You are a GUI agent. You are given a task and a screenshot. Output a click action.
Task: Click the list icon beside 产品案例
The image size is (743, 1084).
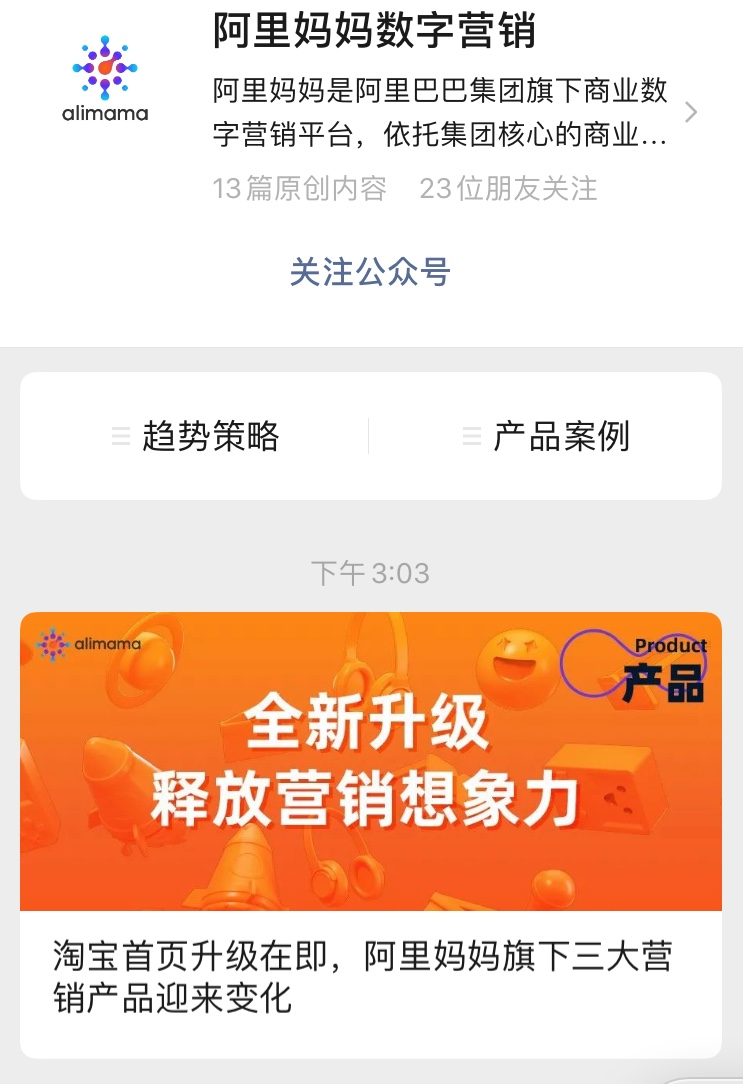point(468,436)
